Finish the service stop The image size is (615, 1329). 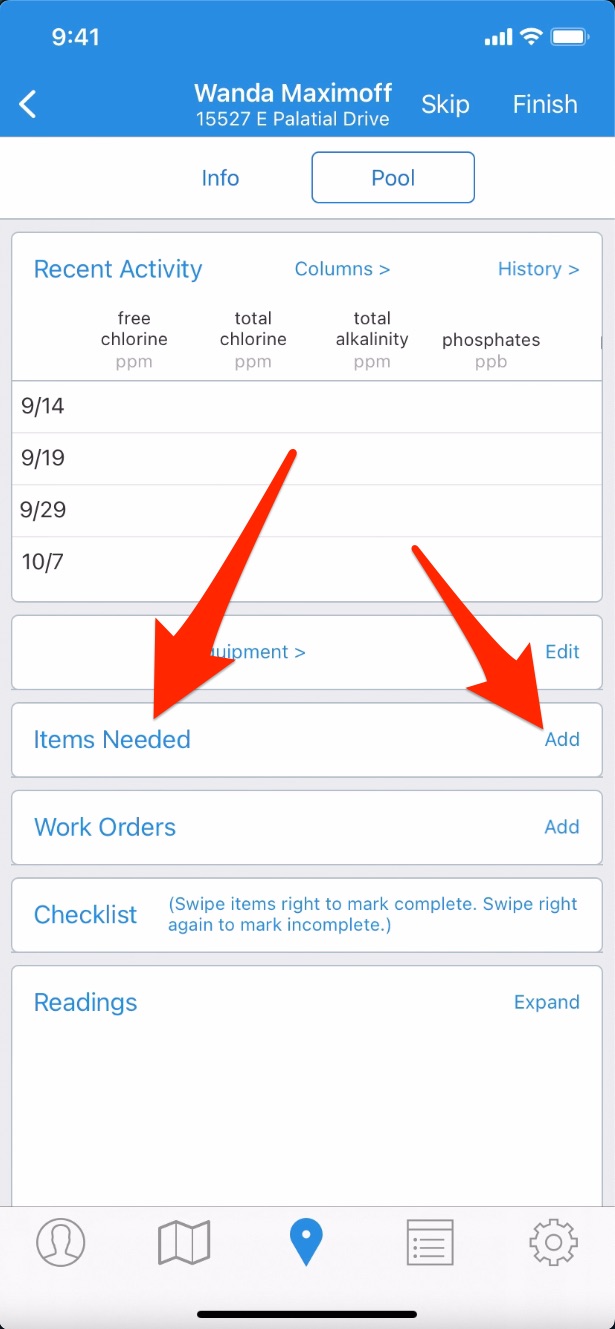[x=545, y=104]
